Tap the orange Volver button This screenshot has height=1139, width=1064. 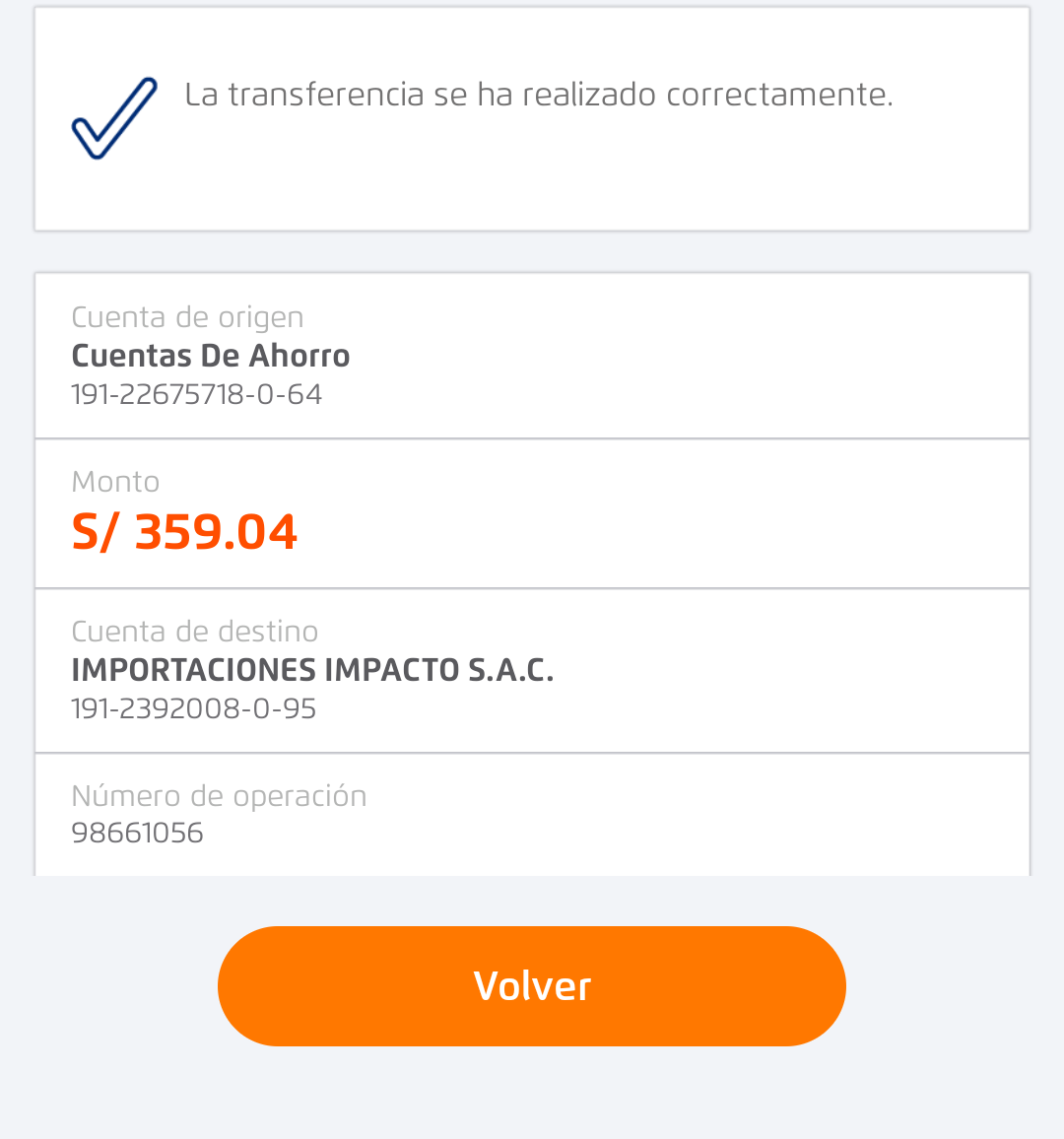[532, 985]
